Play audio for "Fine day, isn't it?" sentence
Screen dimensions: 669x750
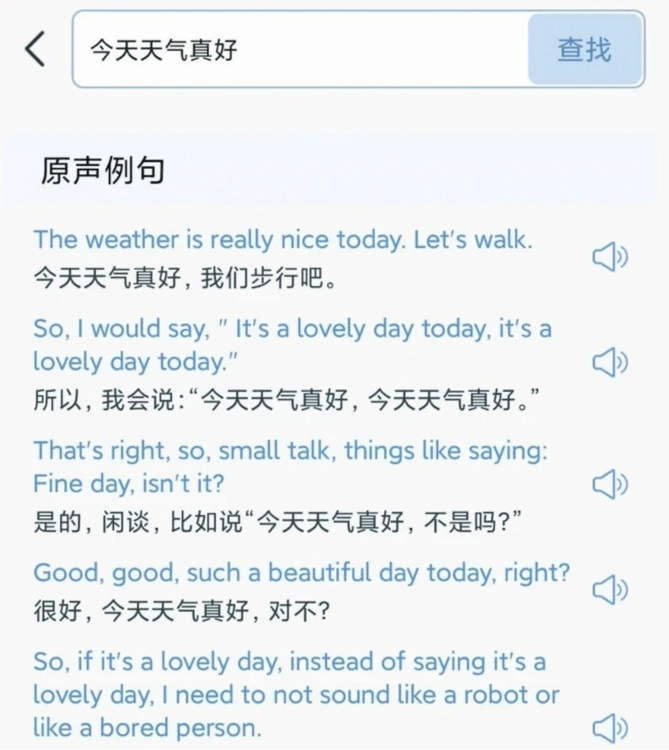pyautogui.click(x=609, y=485)
